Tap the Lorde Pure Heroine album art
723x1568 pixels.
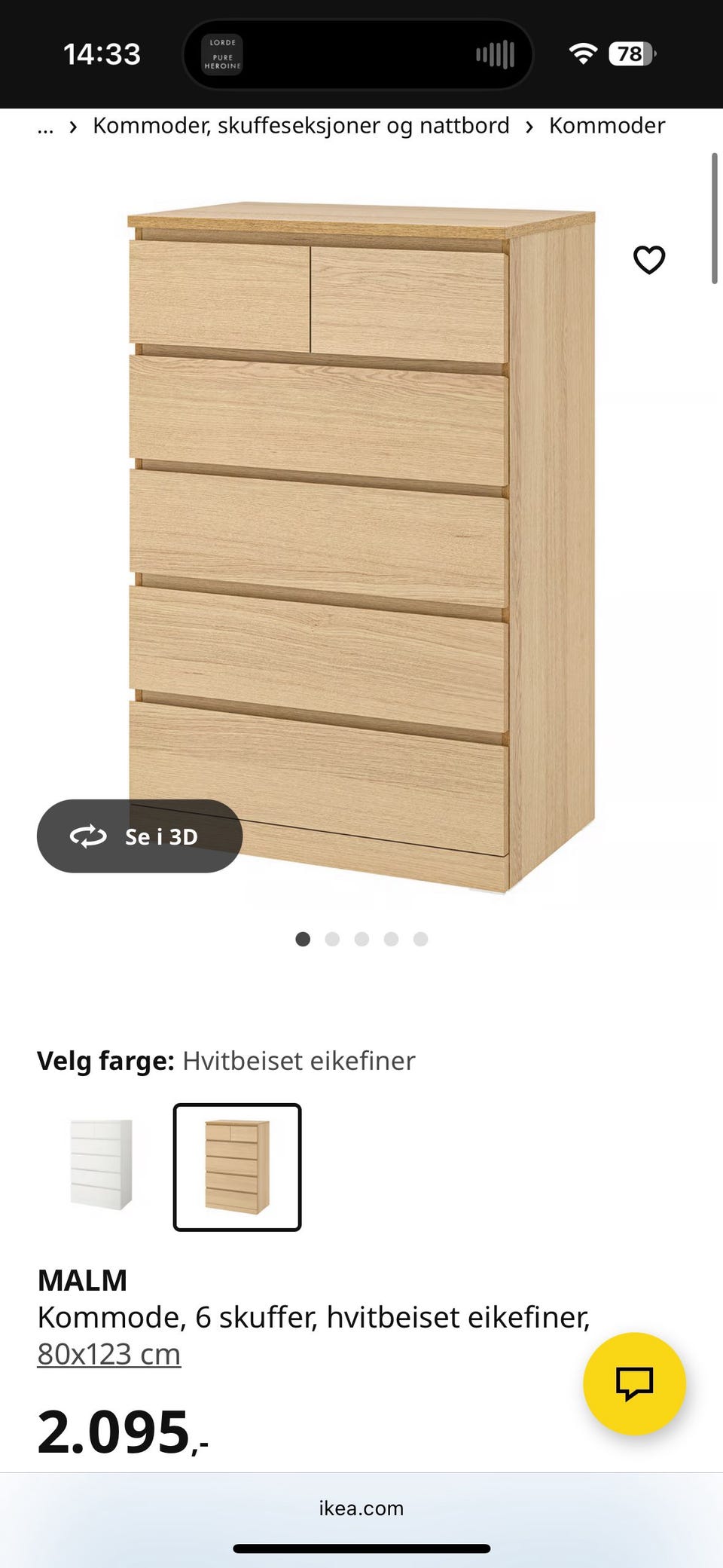pos(222,54)
